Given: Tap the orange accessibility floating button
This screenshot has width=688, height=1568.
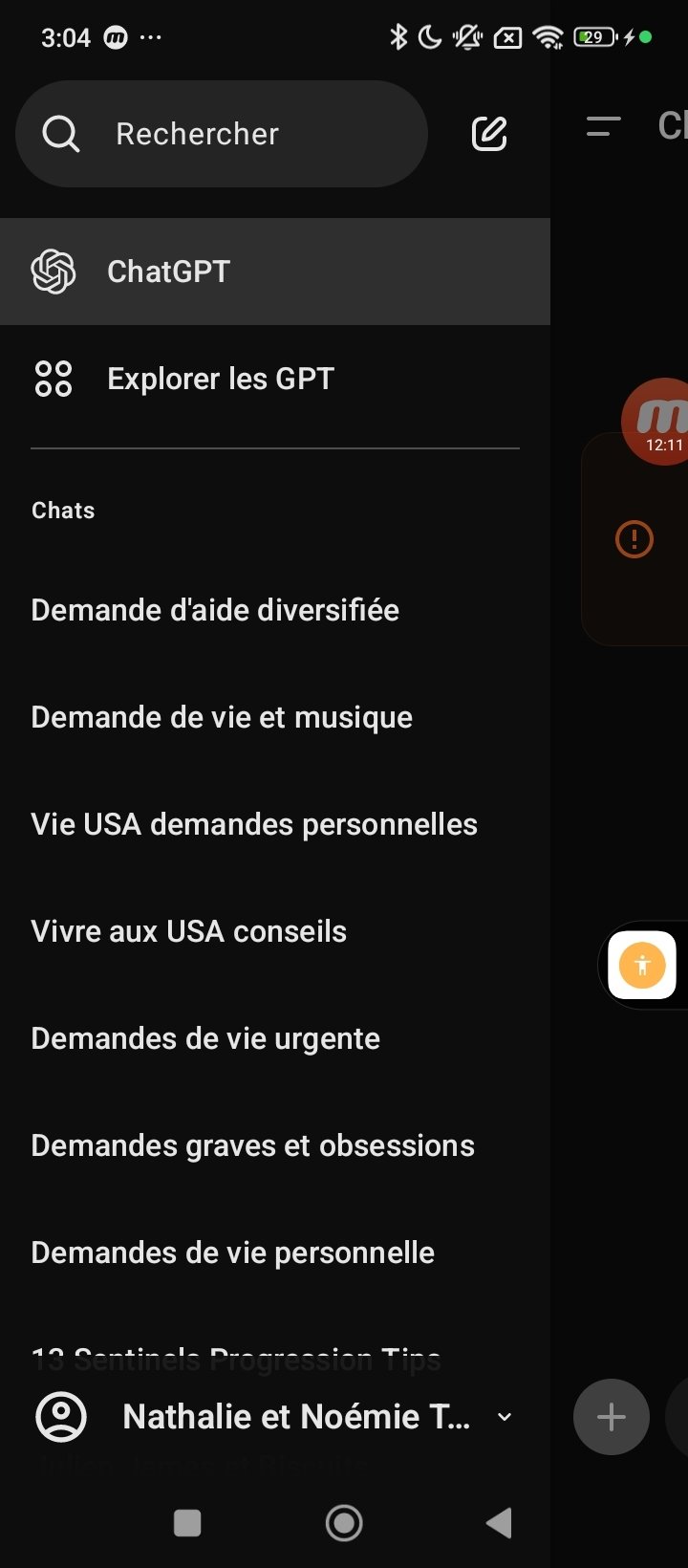Looking at the screenshot, I should click(x=642, y=965).
